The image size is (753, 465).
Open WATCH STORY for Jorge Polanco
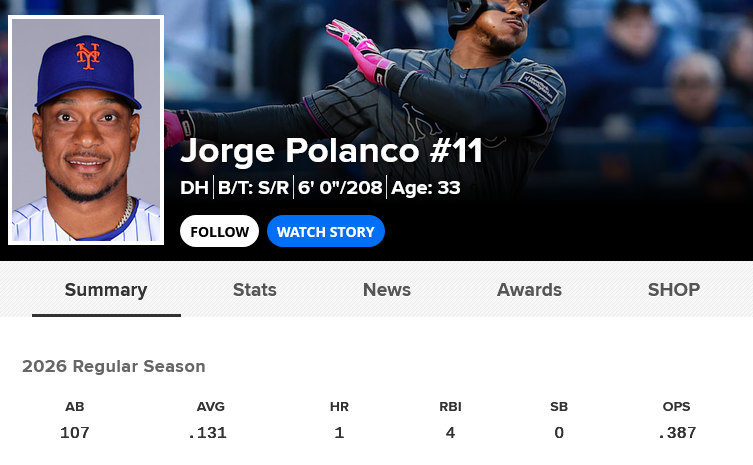326,232
